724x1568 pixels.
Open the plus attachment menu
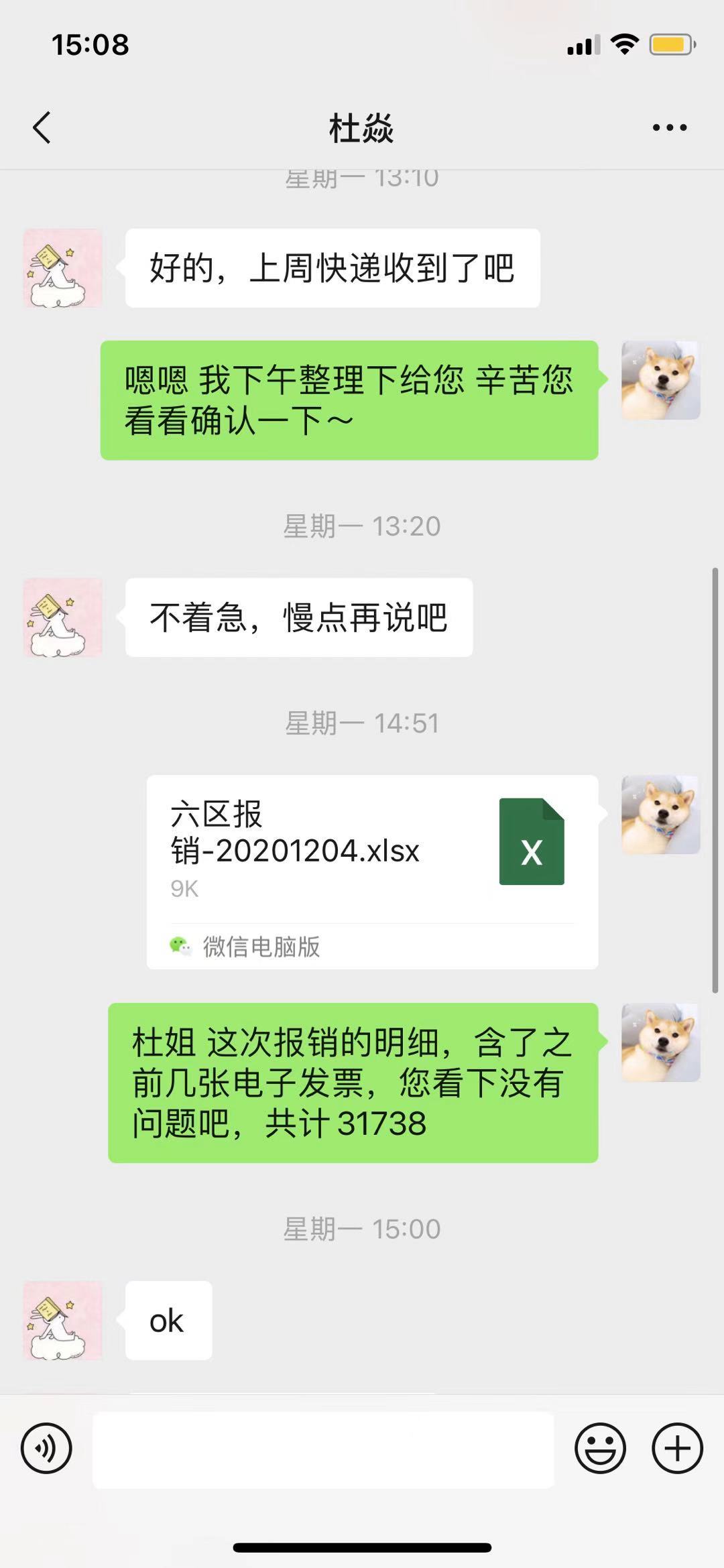(677, 1448)
